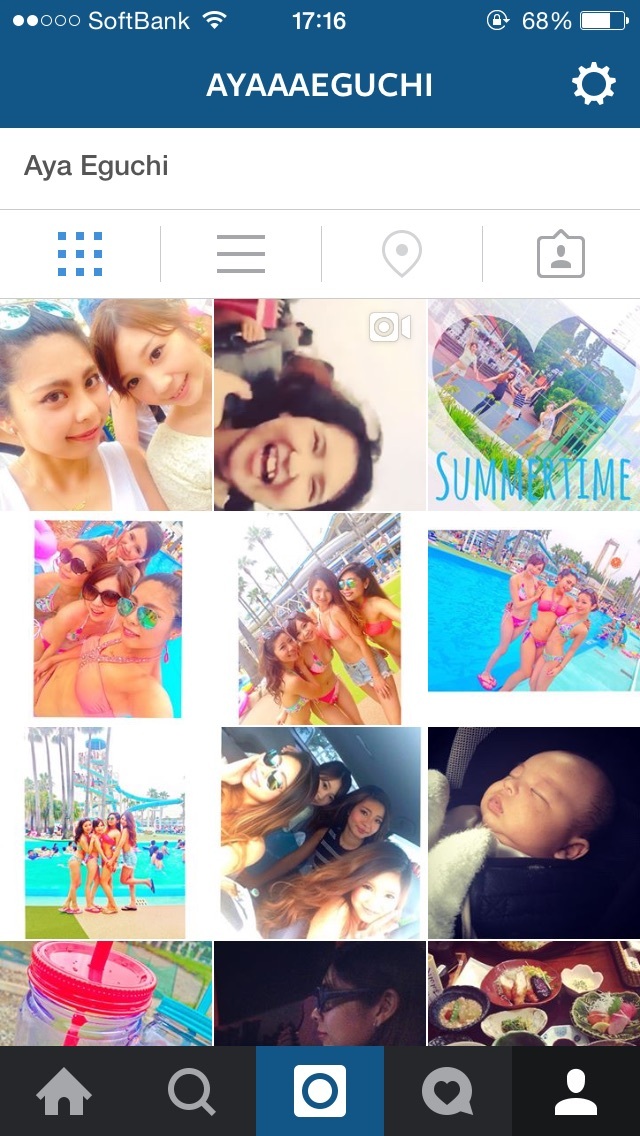
Task: Open the Japanese meal photo
Action: coord(534,993)
